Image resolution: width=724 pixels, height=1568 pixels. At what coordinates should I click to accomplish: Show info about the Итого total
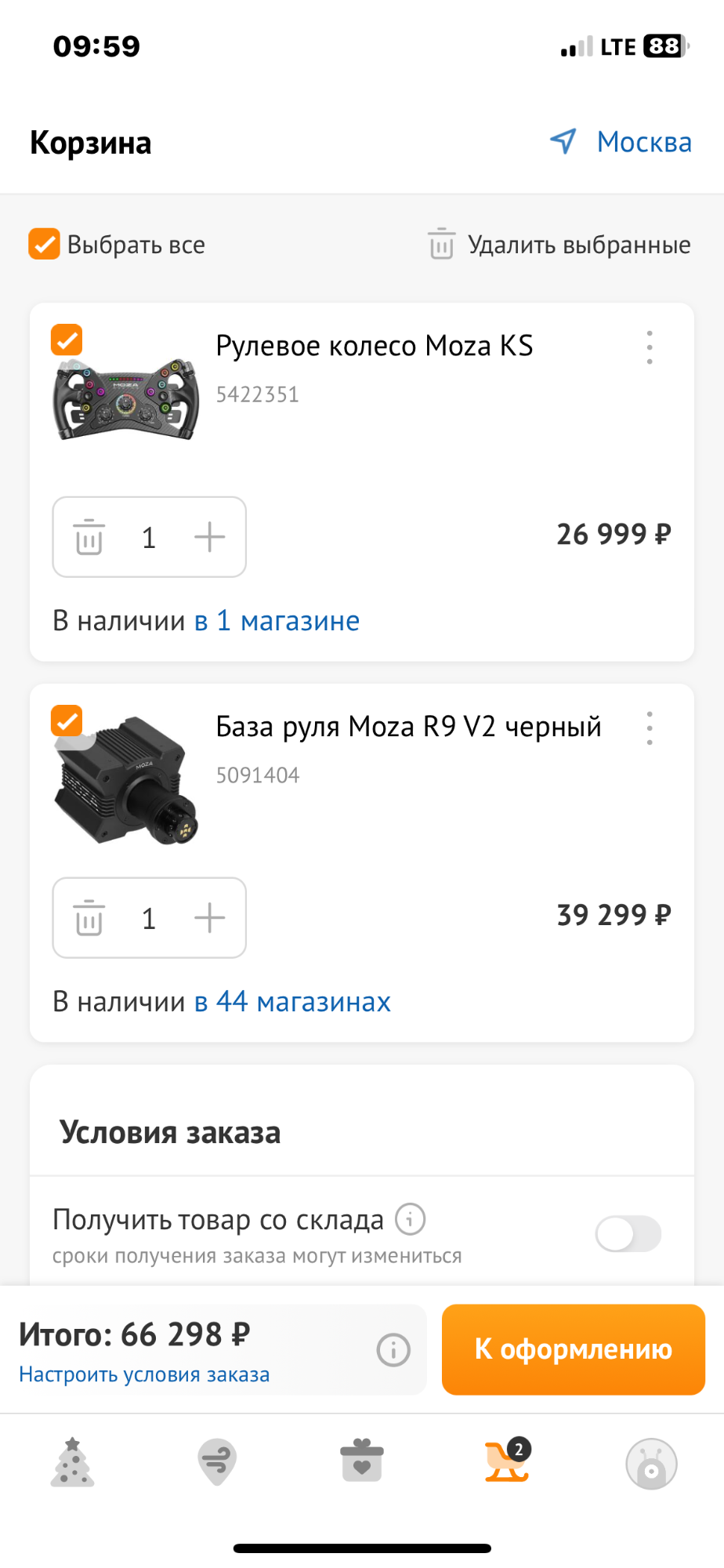pos(393,1350)
